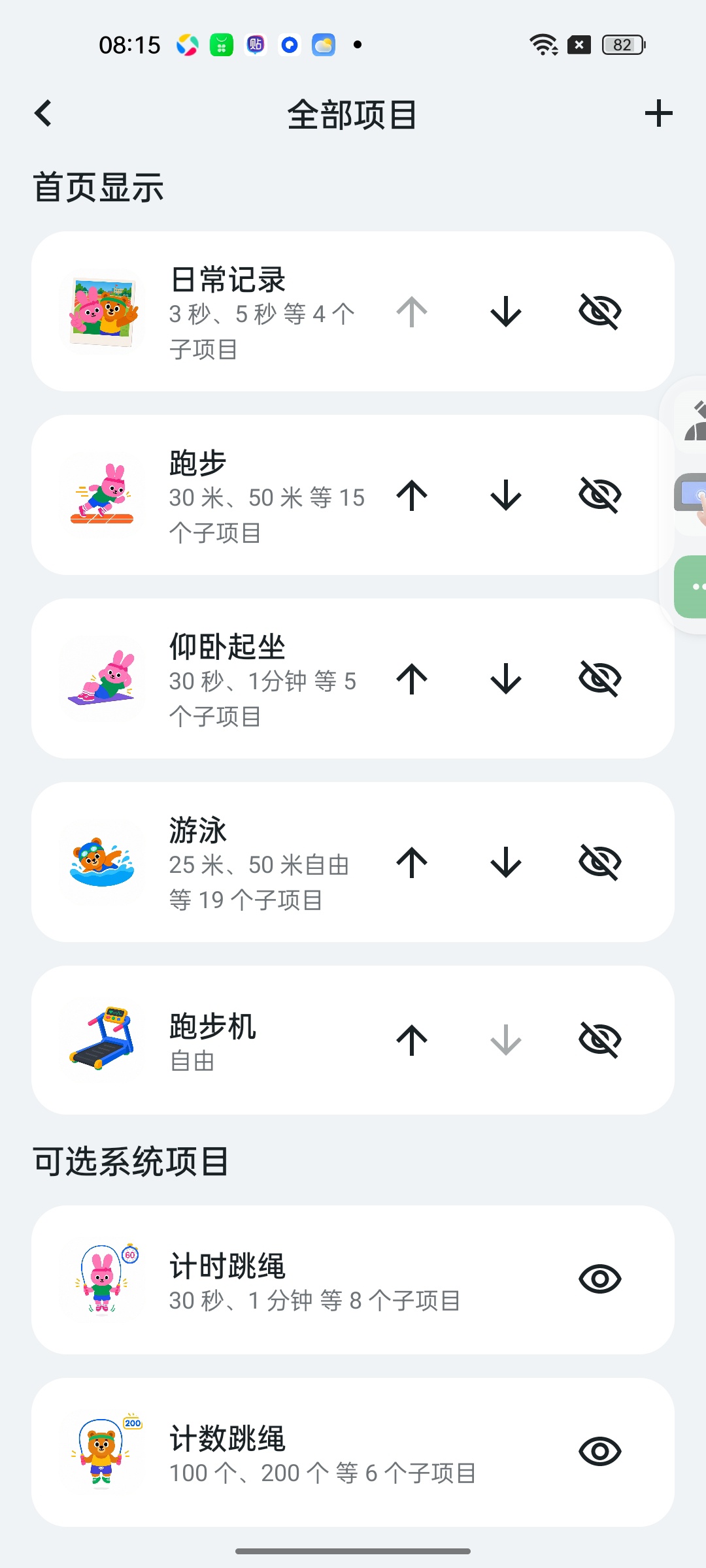Open the 计时跳绳 project card
This screenshot has height=1568, width=706.
click(353, 1280)
